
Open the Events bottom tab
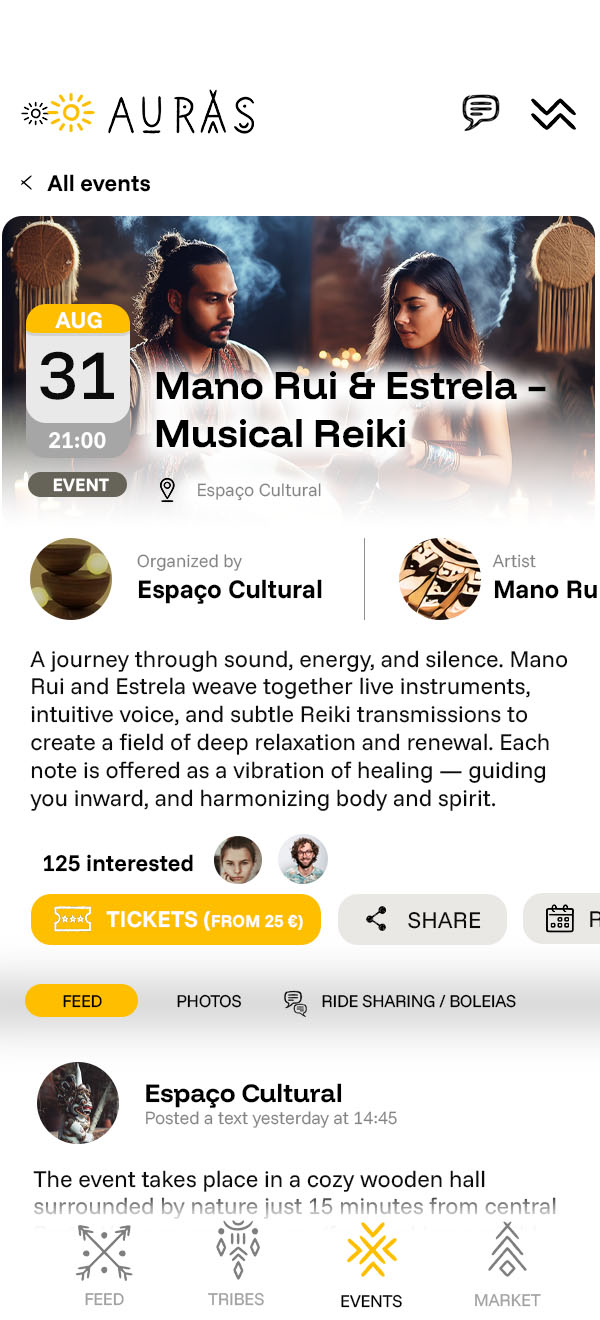click(371, 1265)
